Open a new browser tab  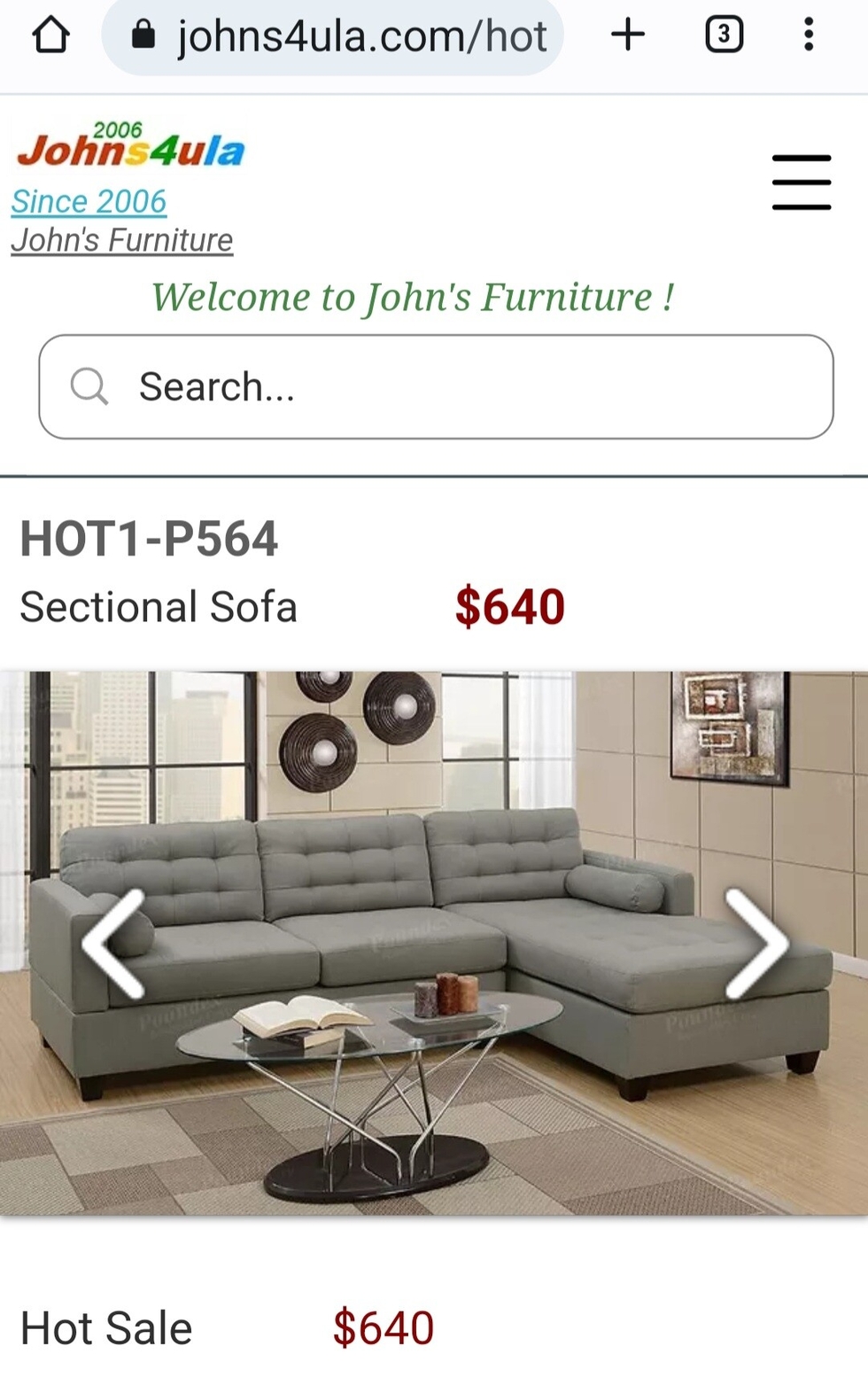pos(628,35)
